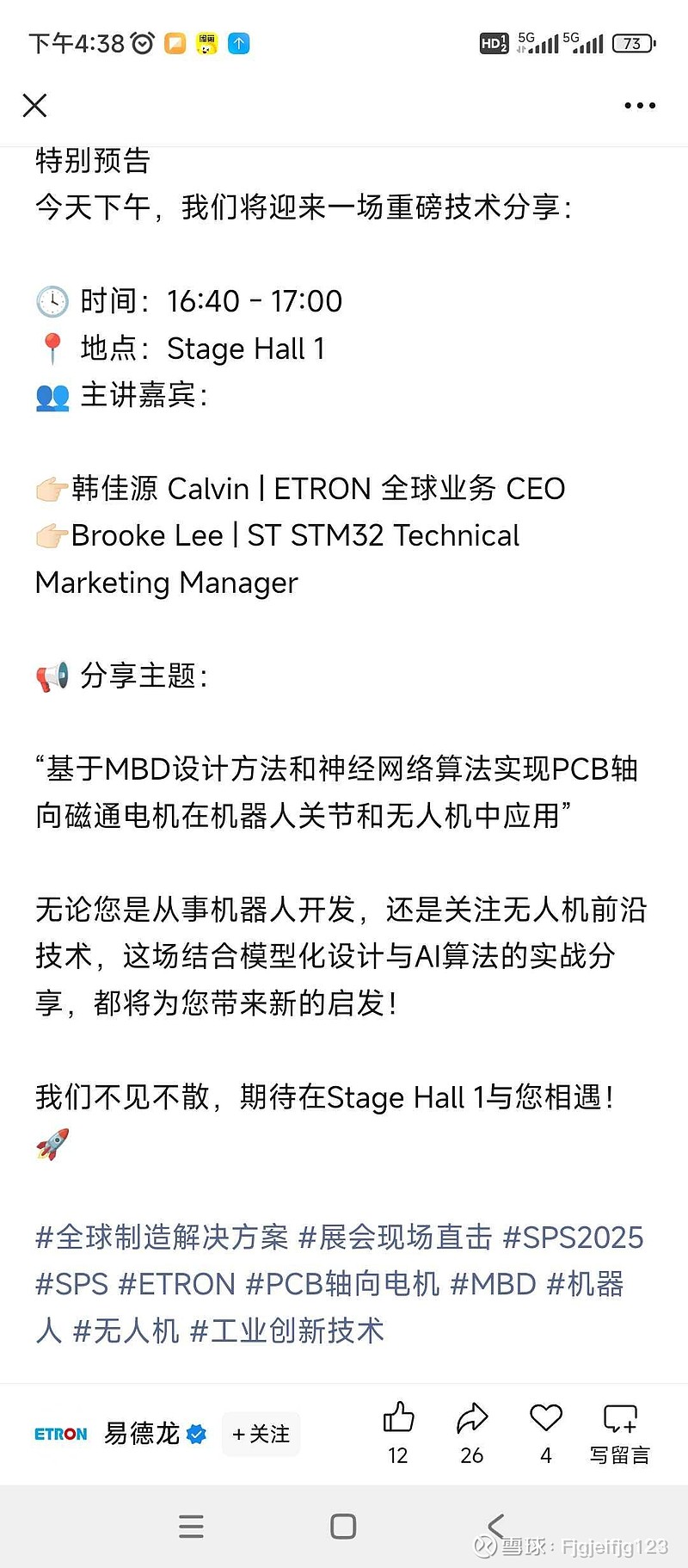Open the #SPS2025 hashtag
This screenshot has height=1568, width=688.
click(578, 1236)
